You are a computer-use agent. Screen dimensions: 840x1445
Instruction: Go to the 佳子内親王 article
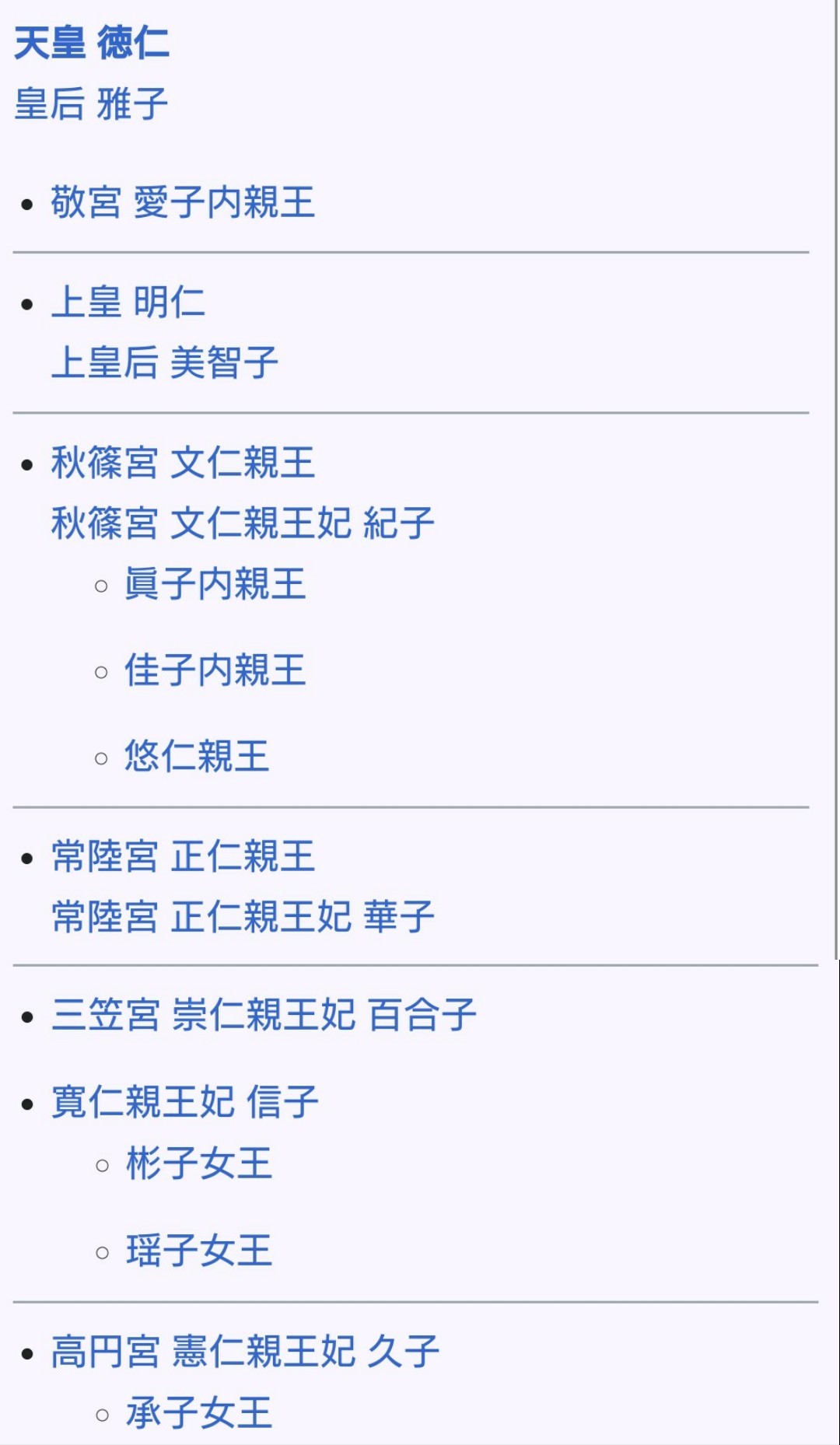215,670
